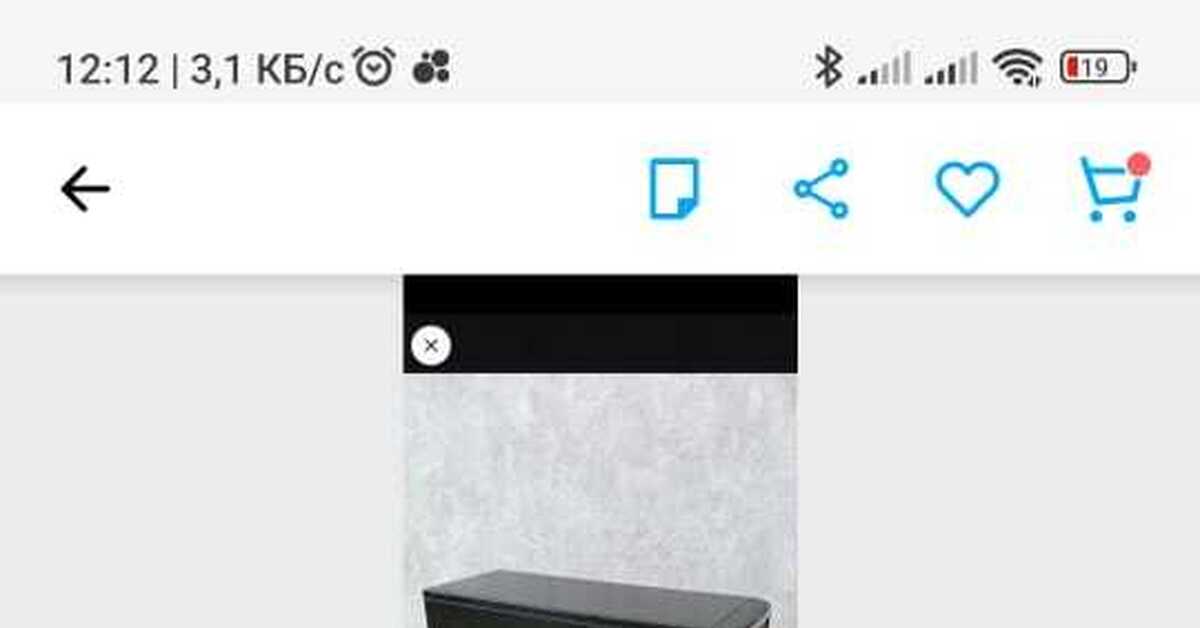Close the product image overlay
Screen dimensions: 1200x628
pos(431,346)
